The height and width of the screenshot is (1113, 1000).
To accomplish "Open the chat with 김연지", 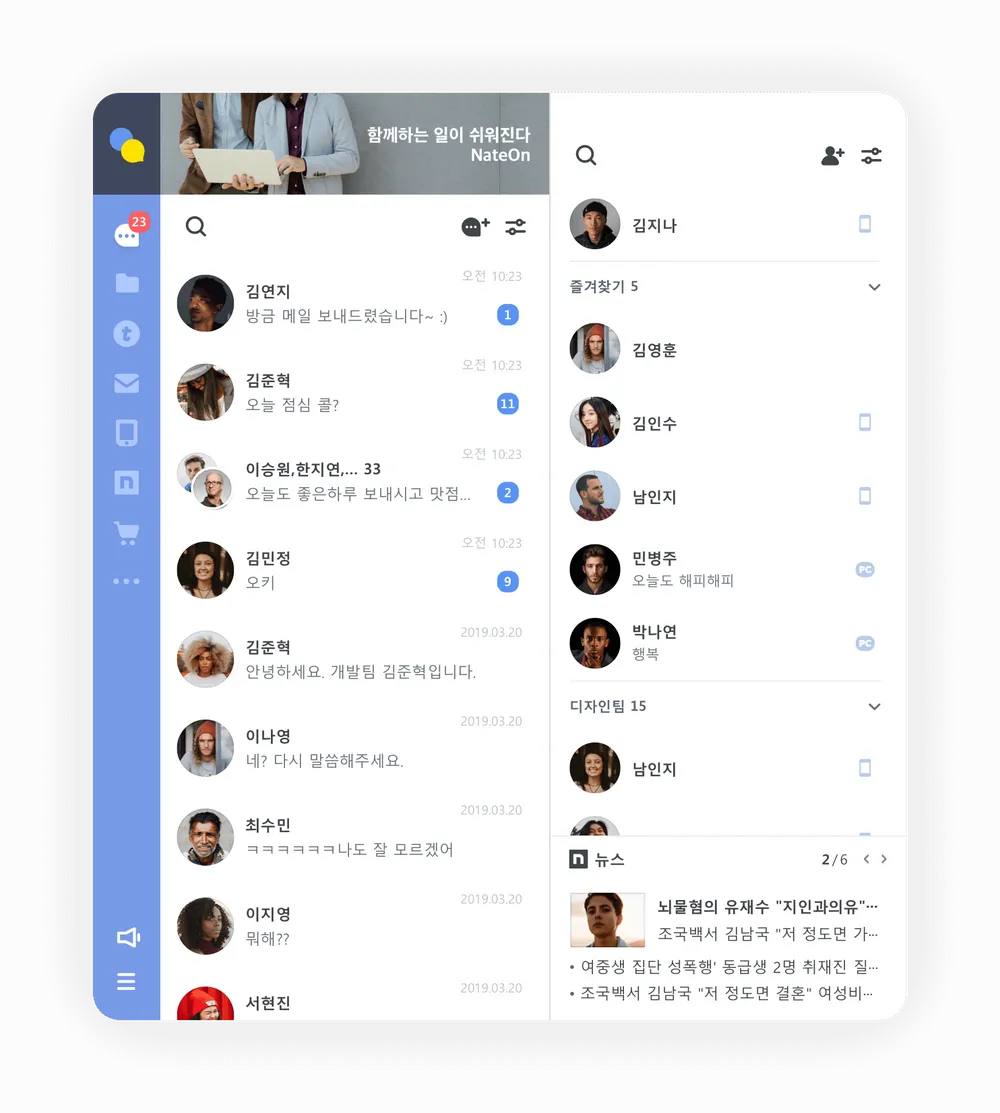I will click(350, 303).
